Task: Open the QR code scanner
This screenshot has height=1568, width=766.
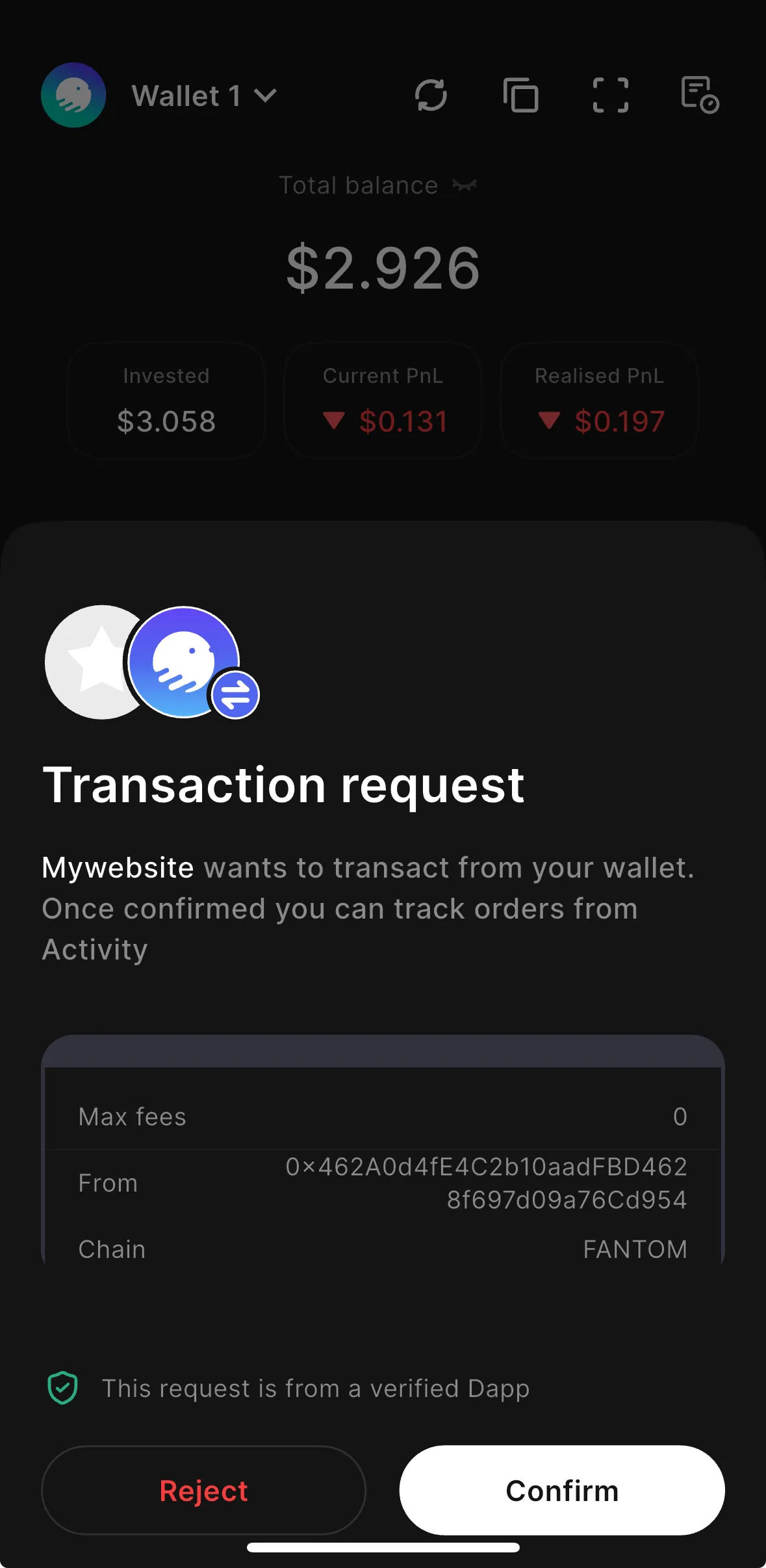Action: [x=610, y=96]
